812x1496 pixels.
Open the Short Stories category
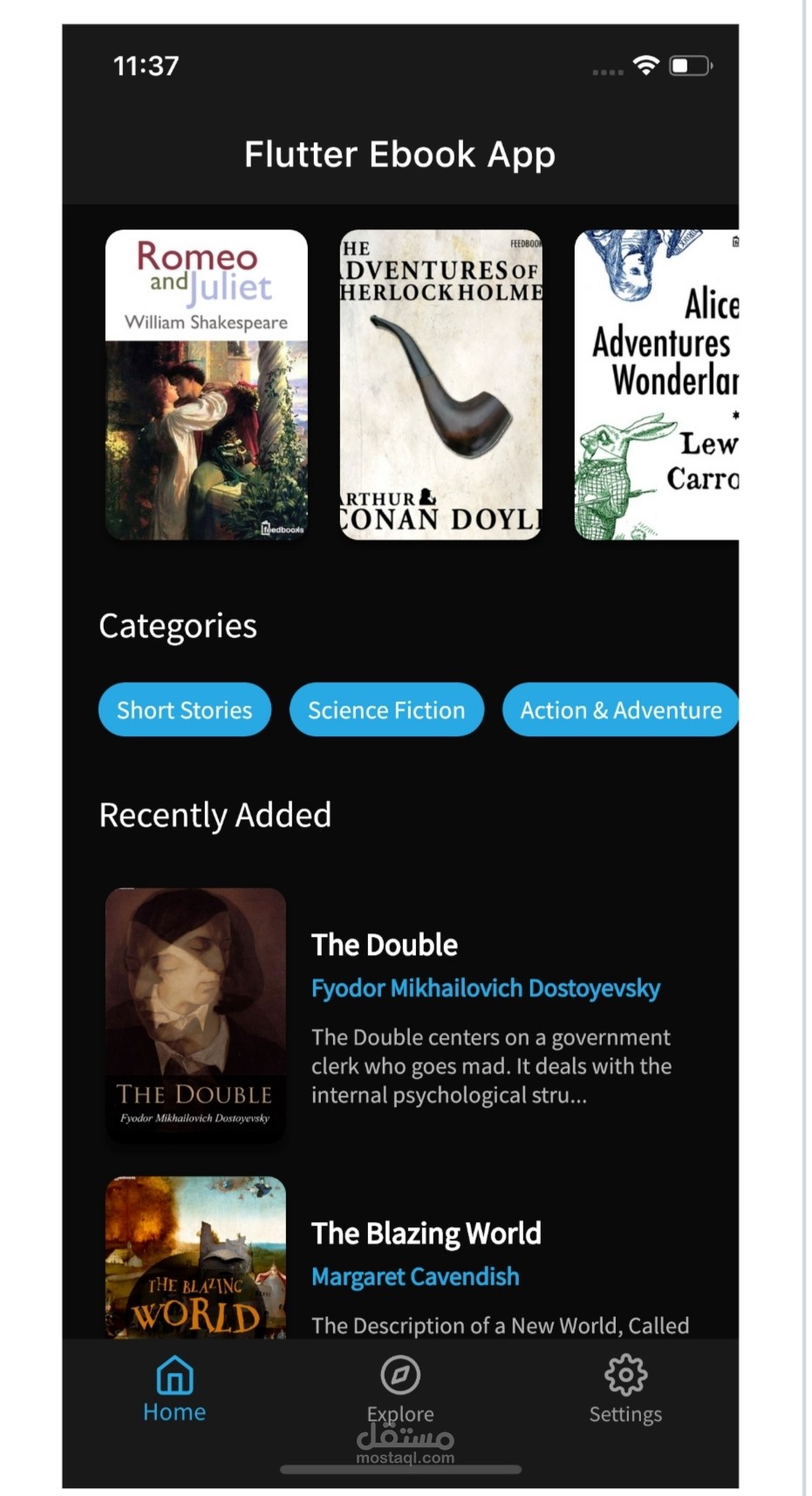[x=184, y=709]
